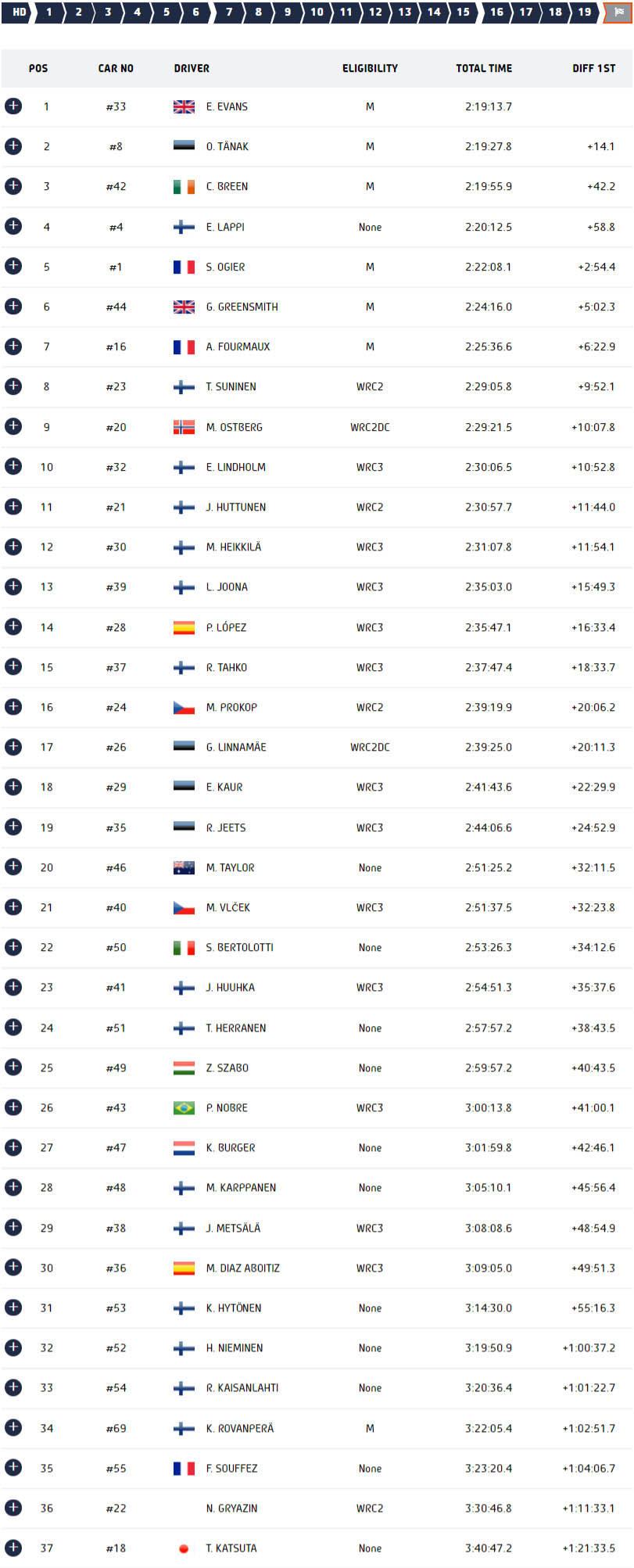Expand C. Breen row details

click(13, 185)
